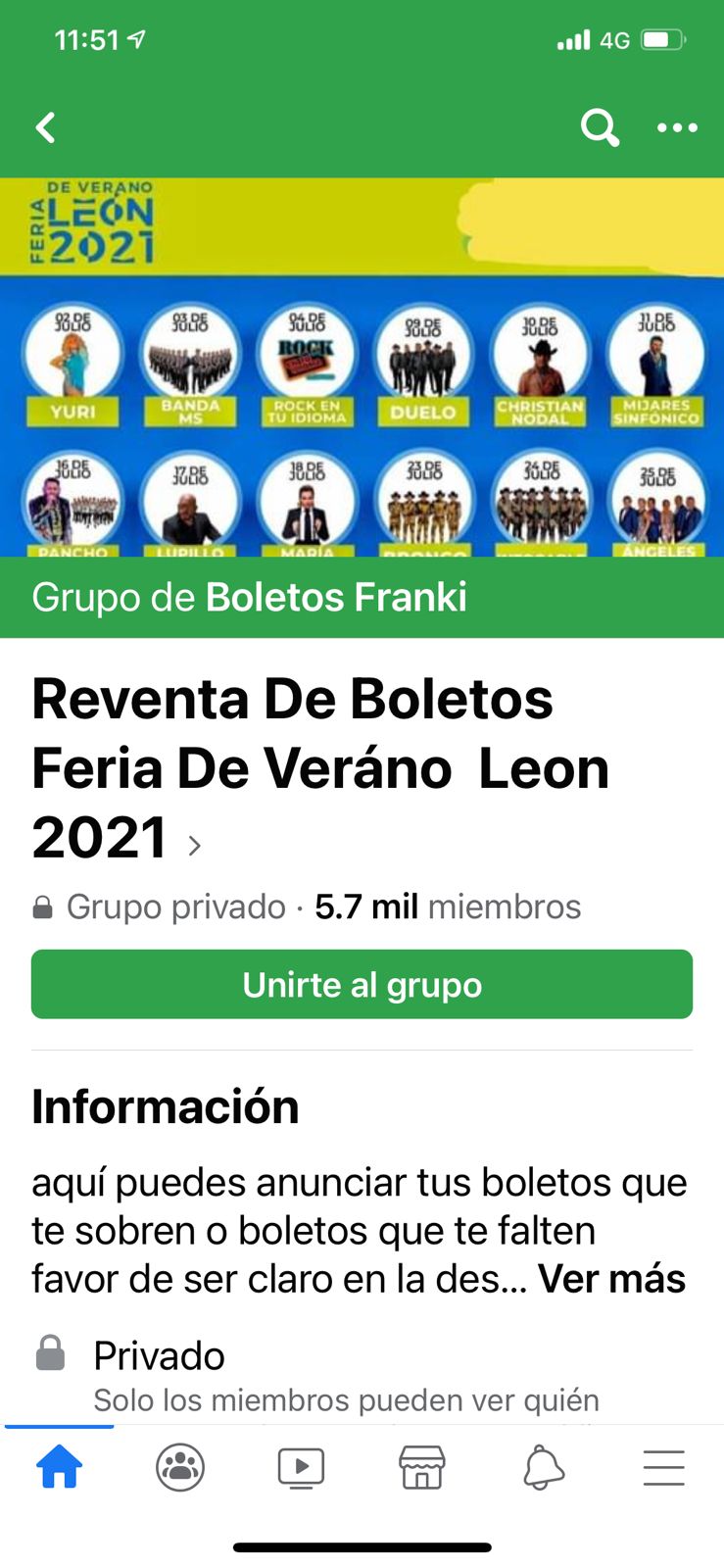Switch to the Watch video tab
This screenshot has width=724, height=1568.
pos(301,1467)
